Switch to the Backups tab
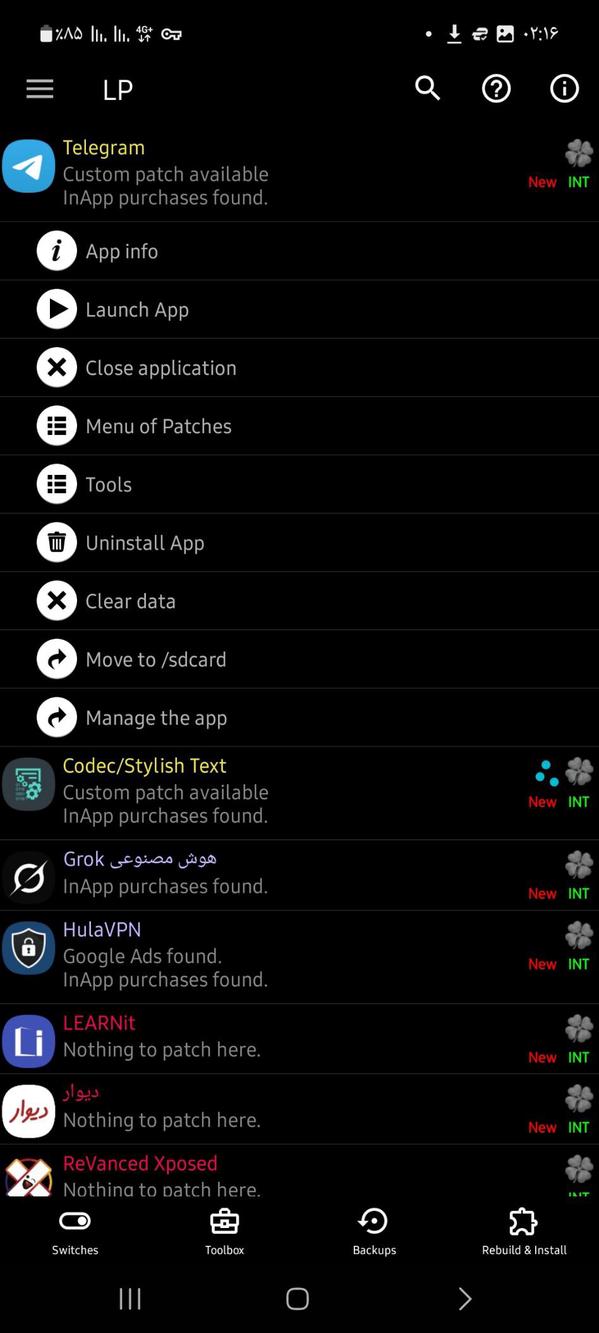 (x=374, y=1232)
